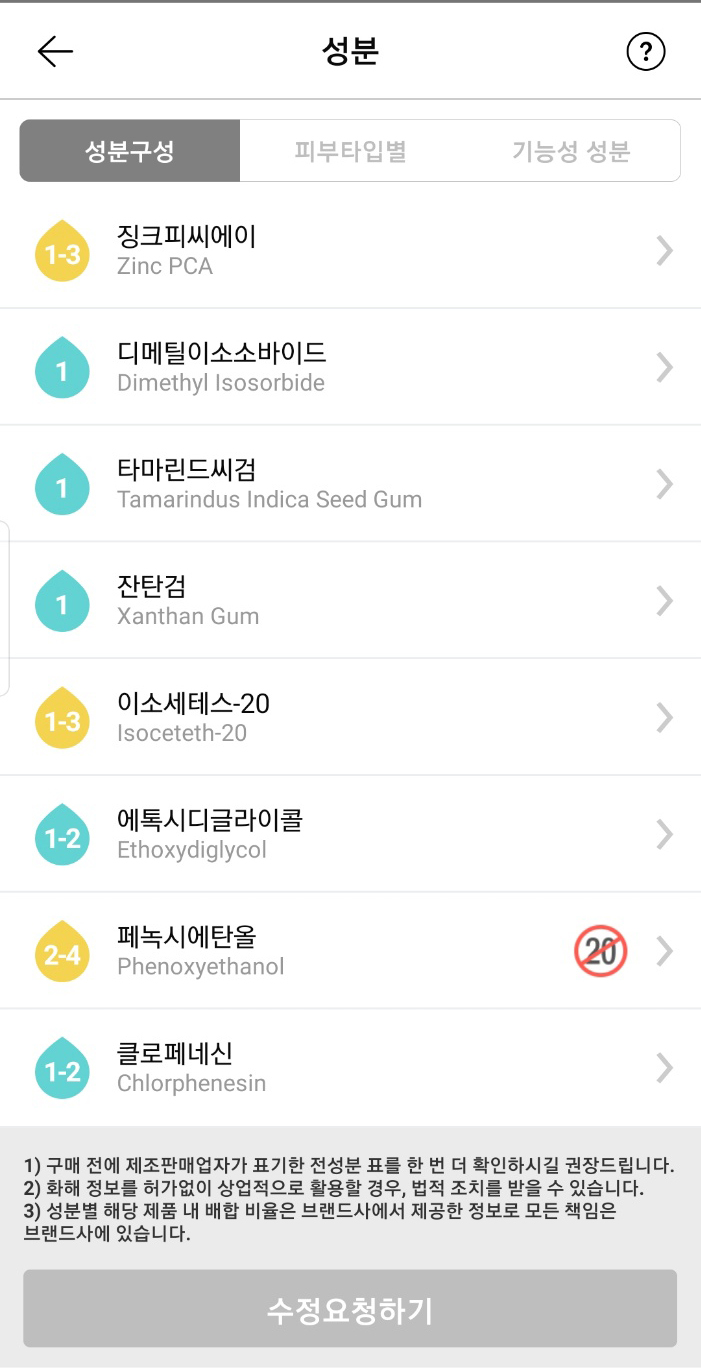The height and width of the screenshot is (1368, 701).
Task: Go back using the arrow icon
Action: click(x=55, y=52)
